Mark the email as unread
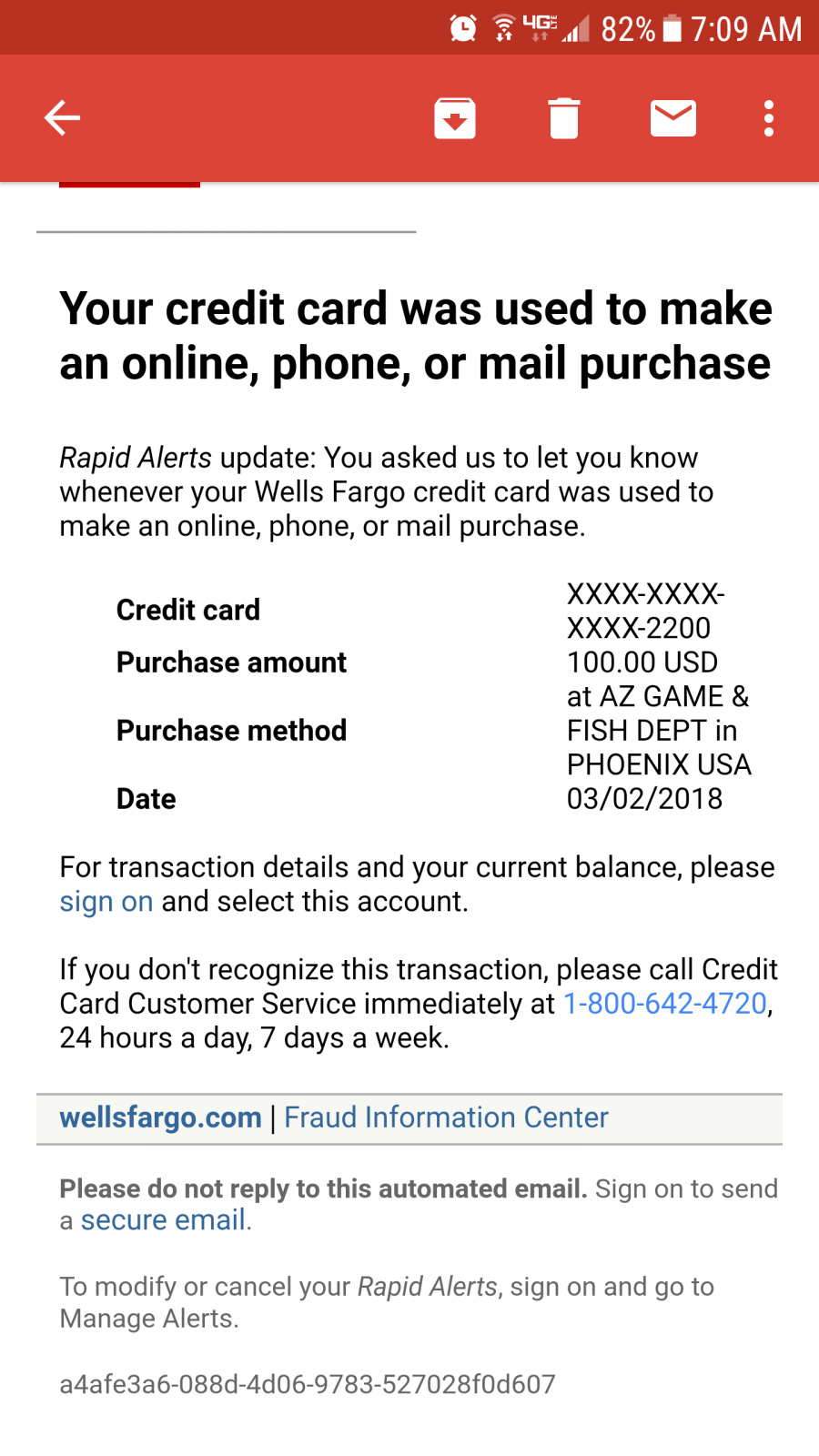 pos(673,118)
